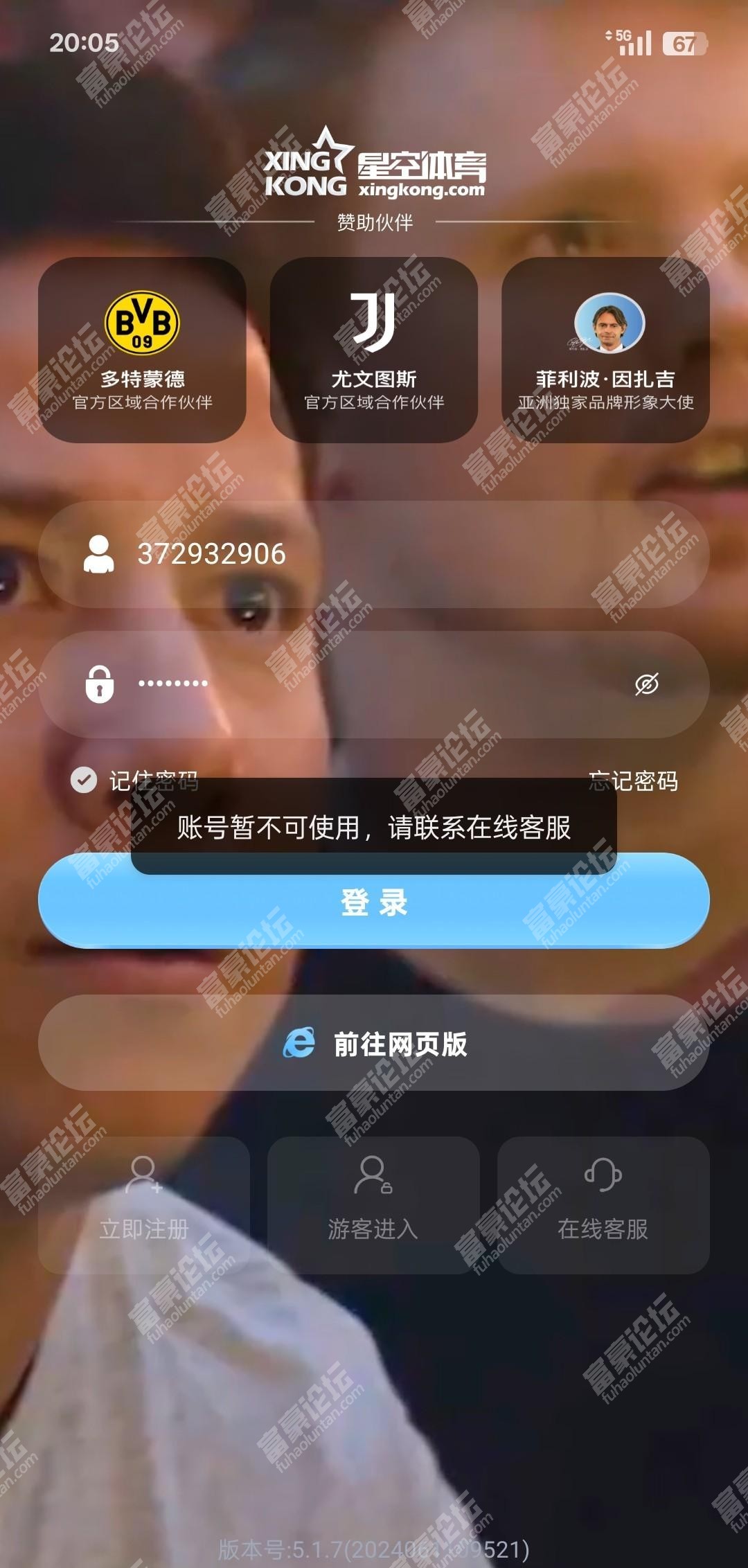Go to web version via 前往网页版
Screen dimensions: 748x1568
(x=374, y=1043)
